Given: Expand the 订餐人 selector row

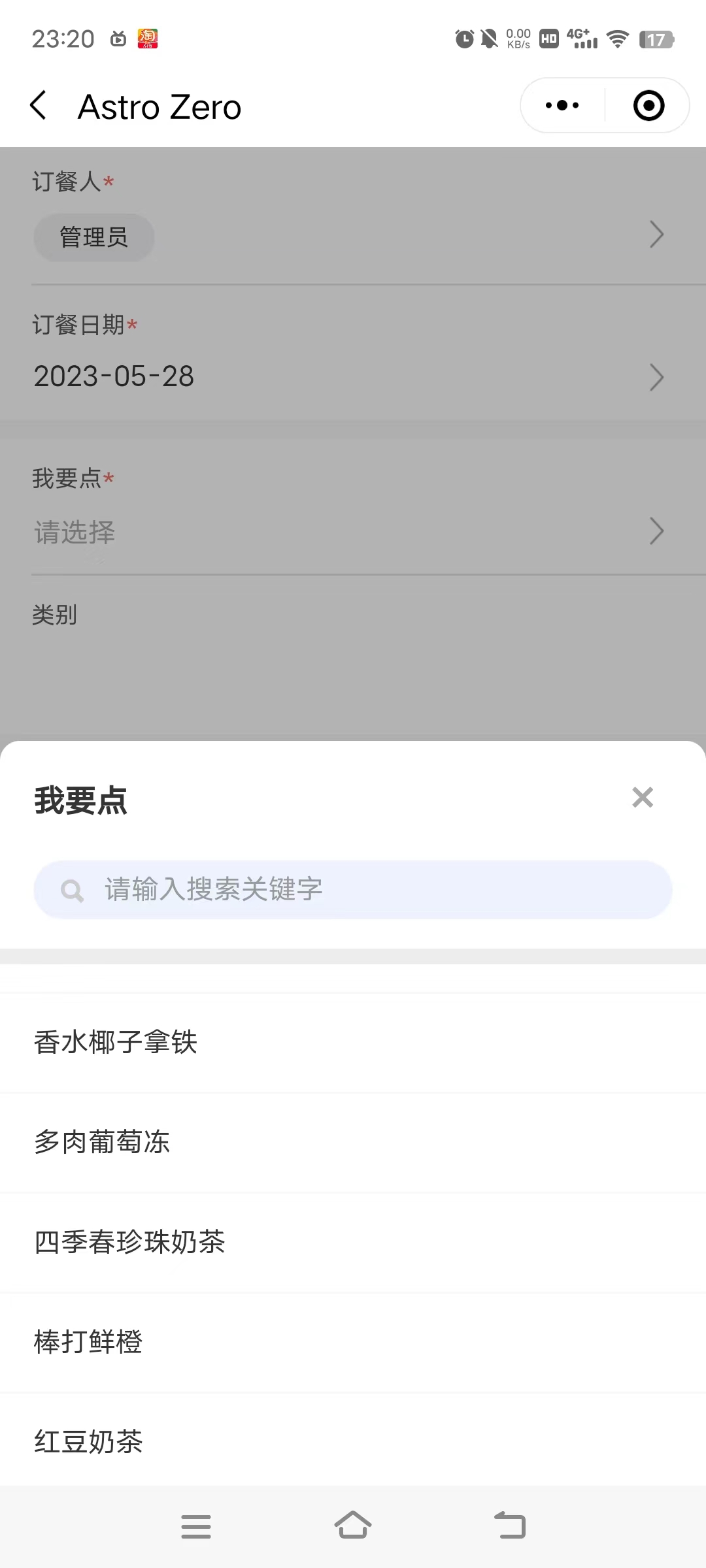Looking at the screenshot, I should (x=657, y=235).
